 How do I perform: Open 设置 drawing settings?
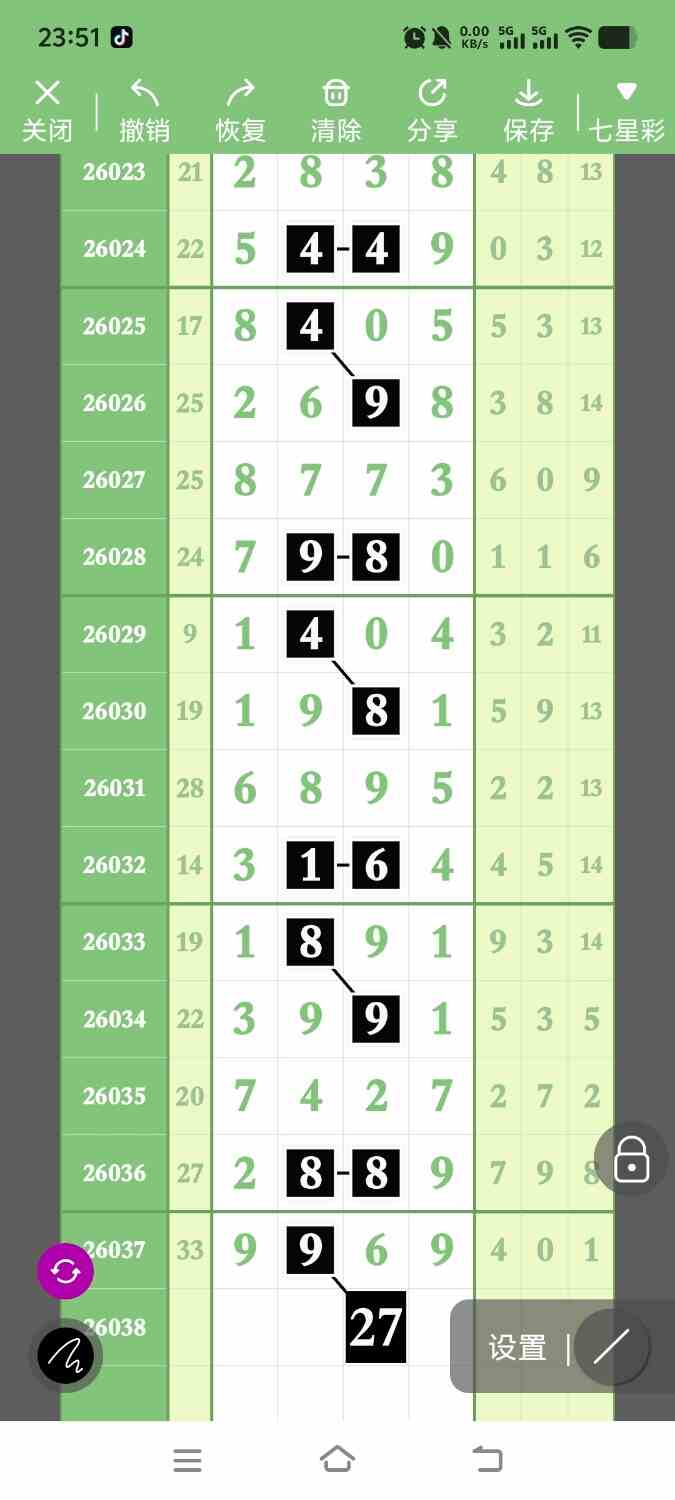(517, 1348)
